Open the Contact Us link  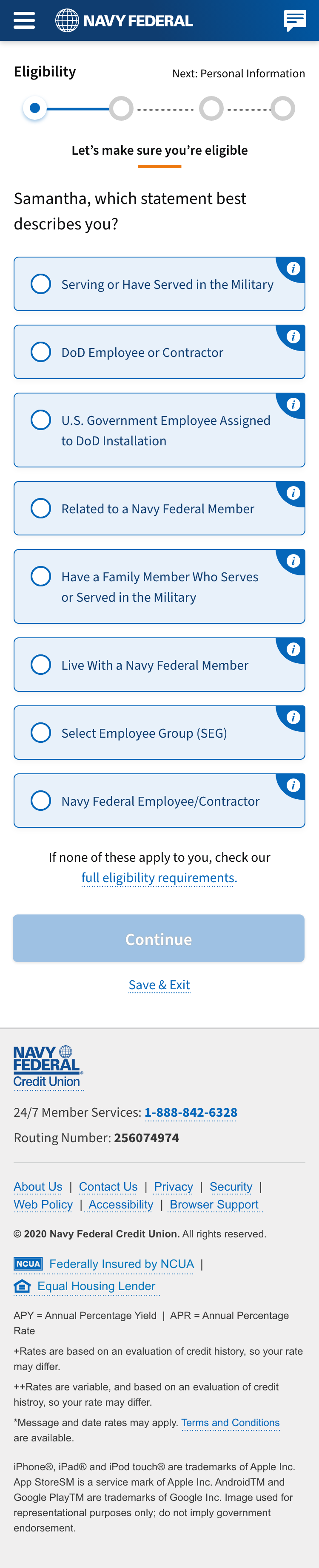(108, 1187)
